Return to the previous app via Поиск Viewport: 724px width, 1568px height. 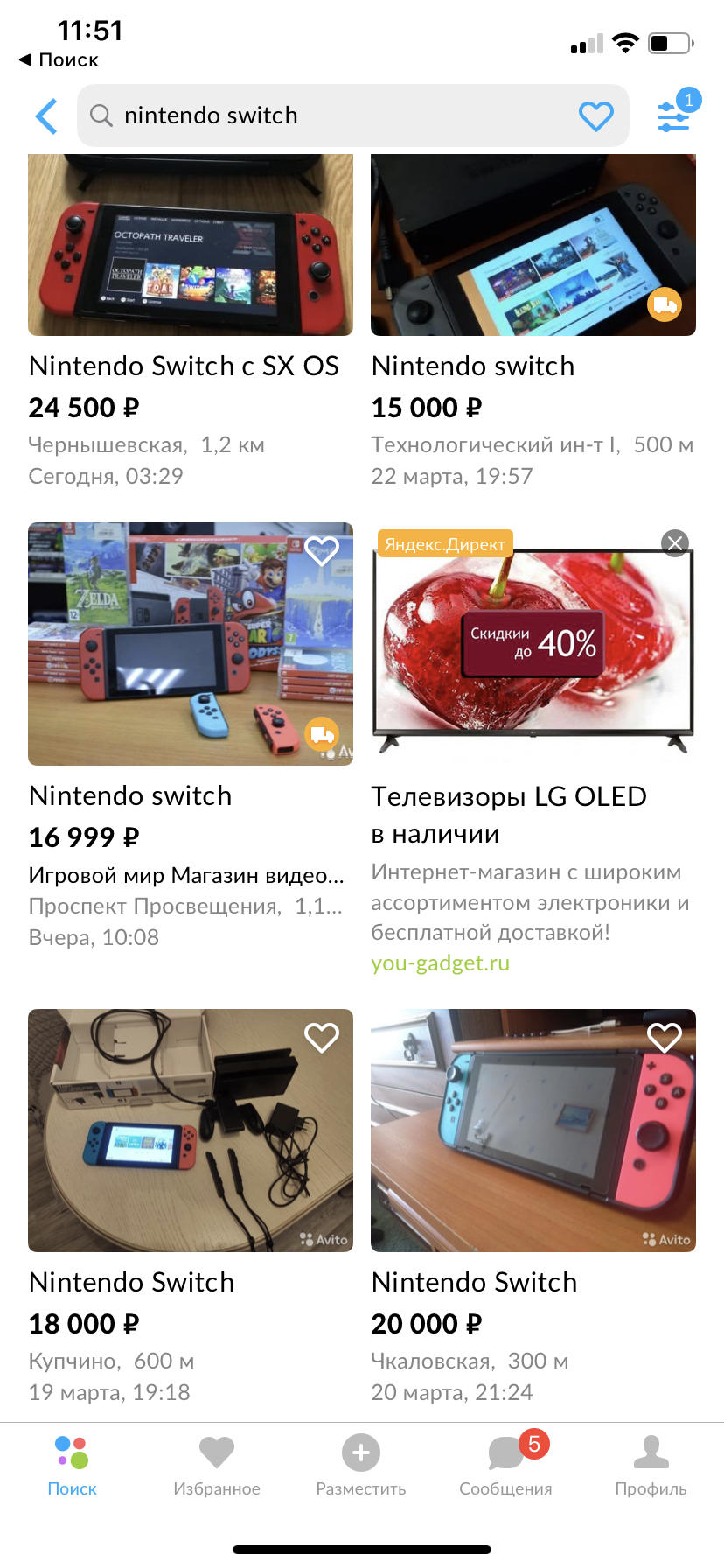pos(59,59)
